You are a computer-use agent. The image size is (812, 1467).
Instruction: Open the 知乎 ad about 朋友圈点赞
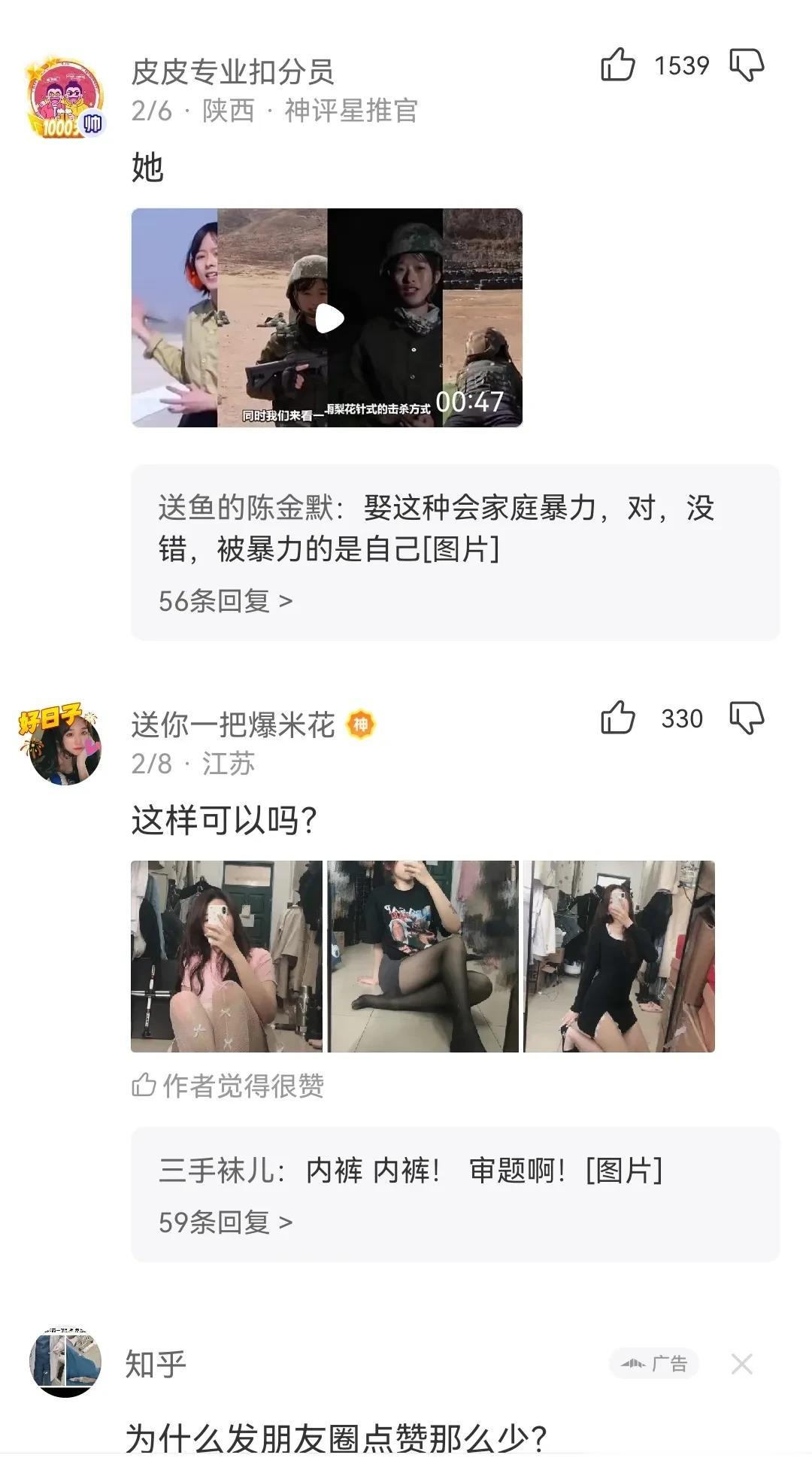335,1438
